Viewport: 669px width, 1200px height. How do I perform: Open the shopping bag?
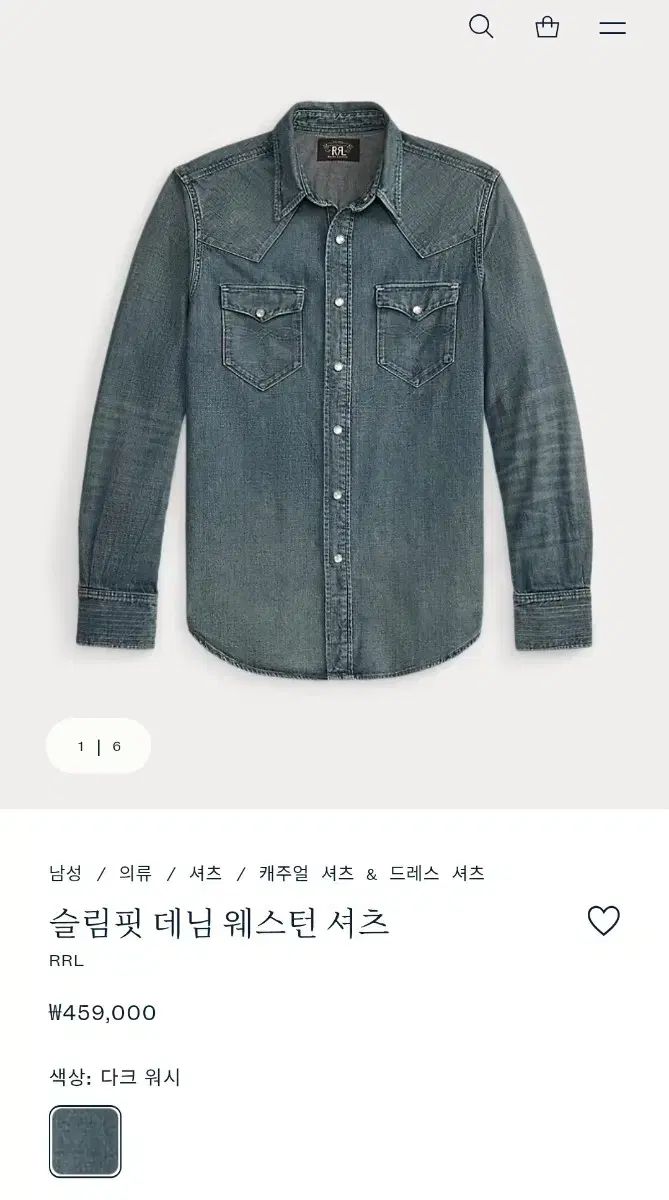click(x=547, y=27)
